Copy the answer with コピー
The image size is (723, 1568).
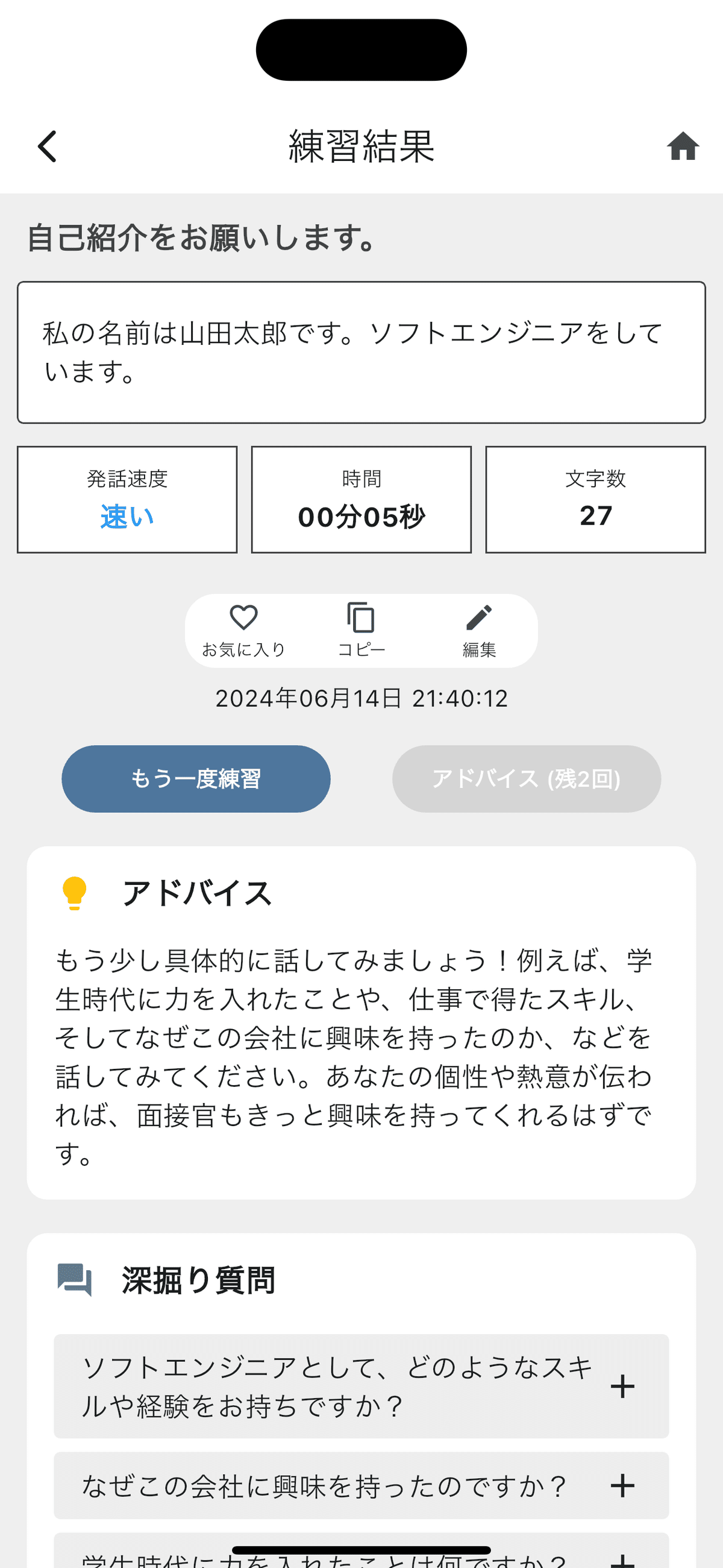pyautogui.click(x=361, y=631)
